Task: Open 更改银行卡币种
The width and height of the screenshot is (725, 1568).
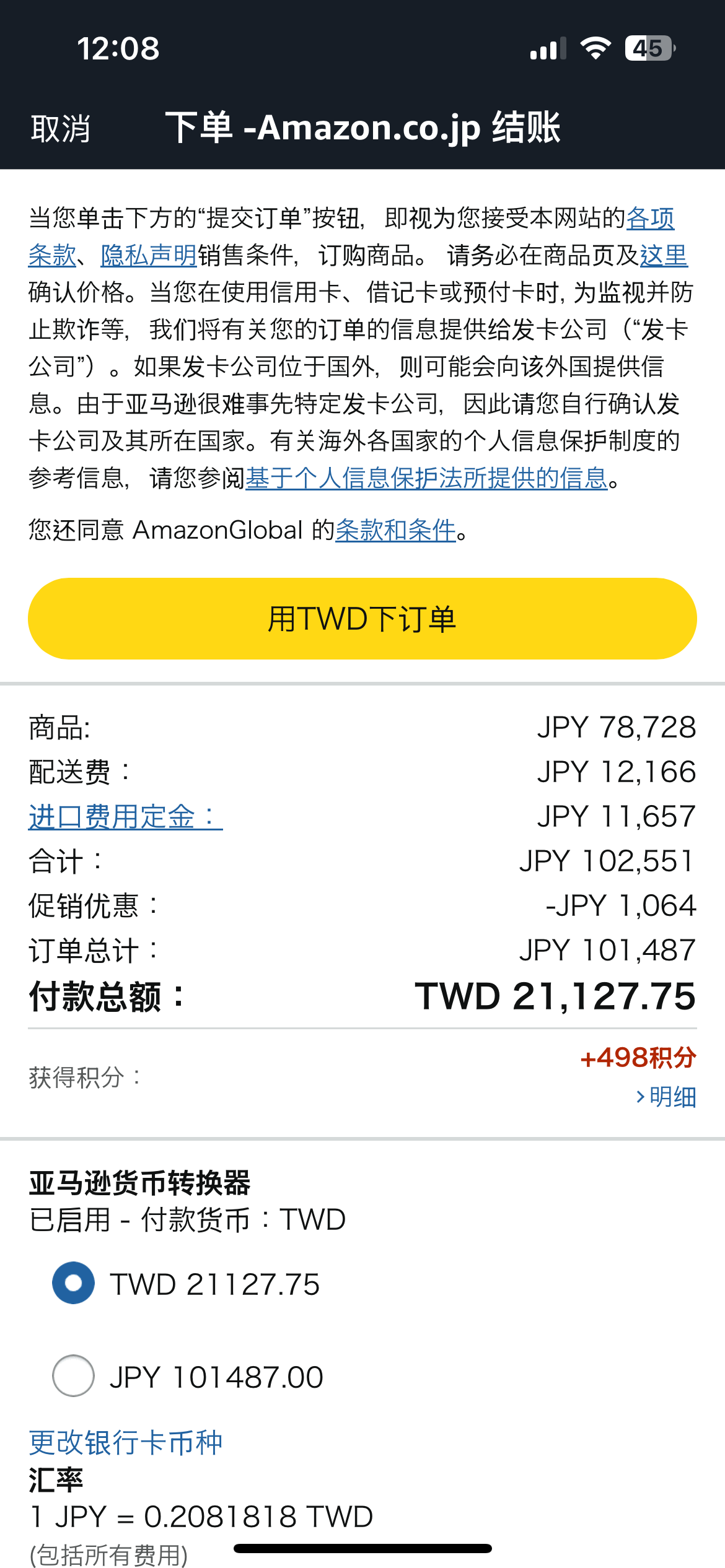Action: coord(125,1442)
